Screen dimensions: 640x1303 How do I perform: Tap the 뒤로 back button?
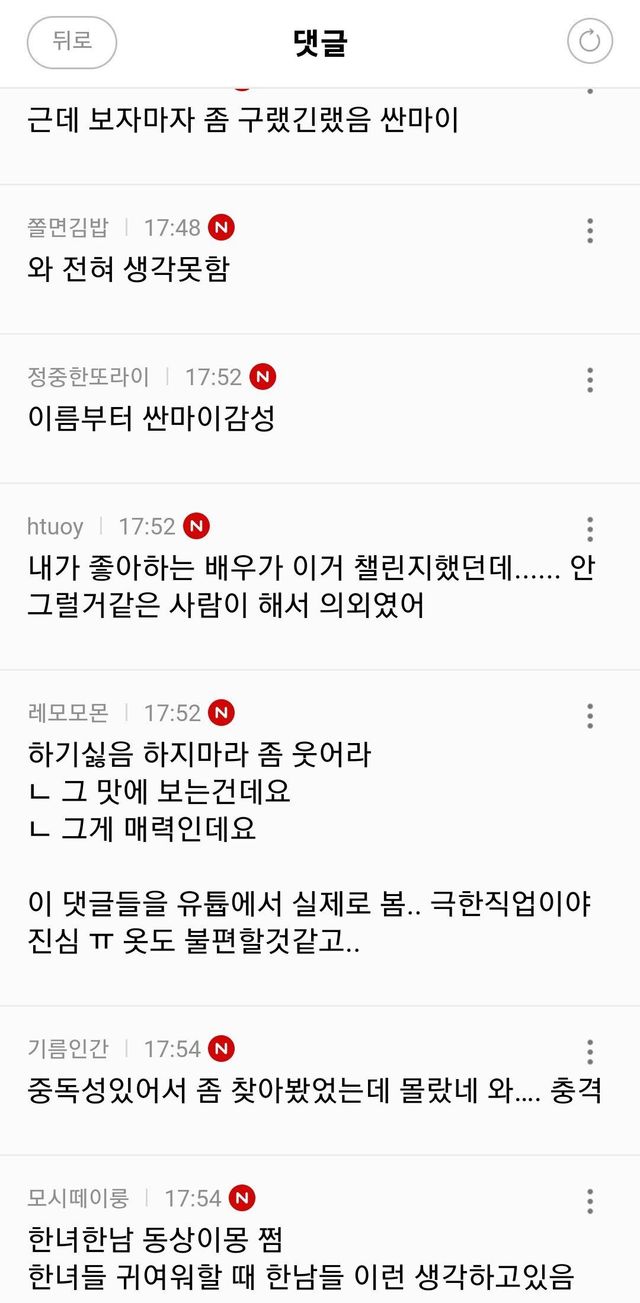pos(72,42)
